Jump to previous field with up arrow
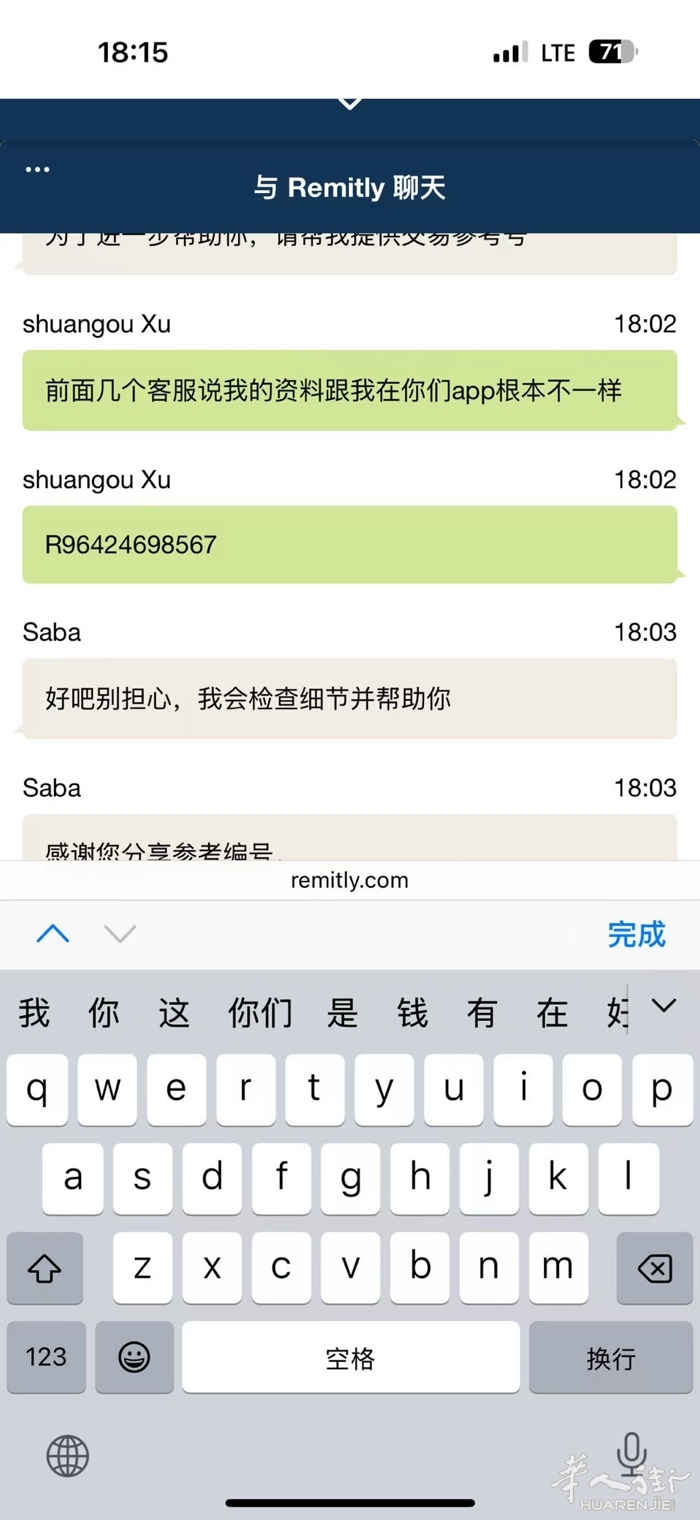The height and width of the screenshot is (1520, 700). point(53,934)
